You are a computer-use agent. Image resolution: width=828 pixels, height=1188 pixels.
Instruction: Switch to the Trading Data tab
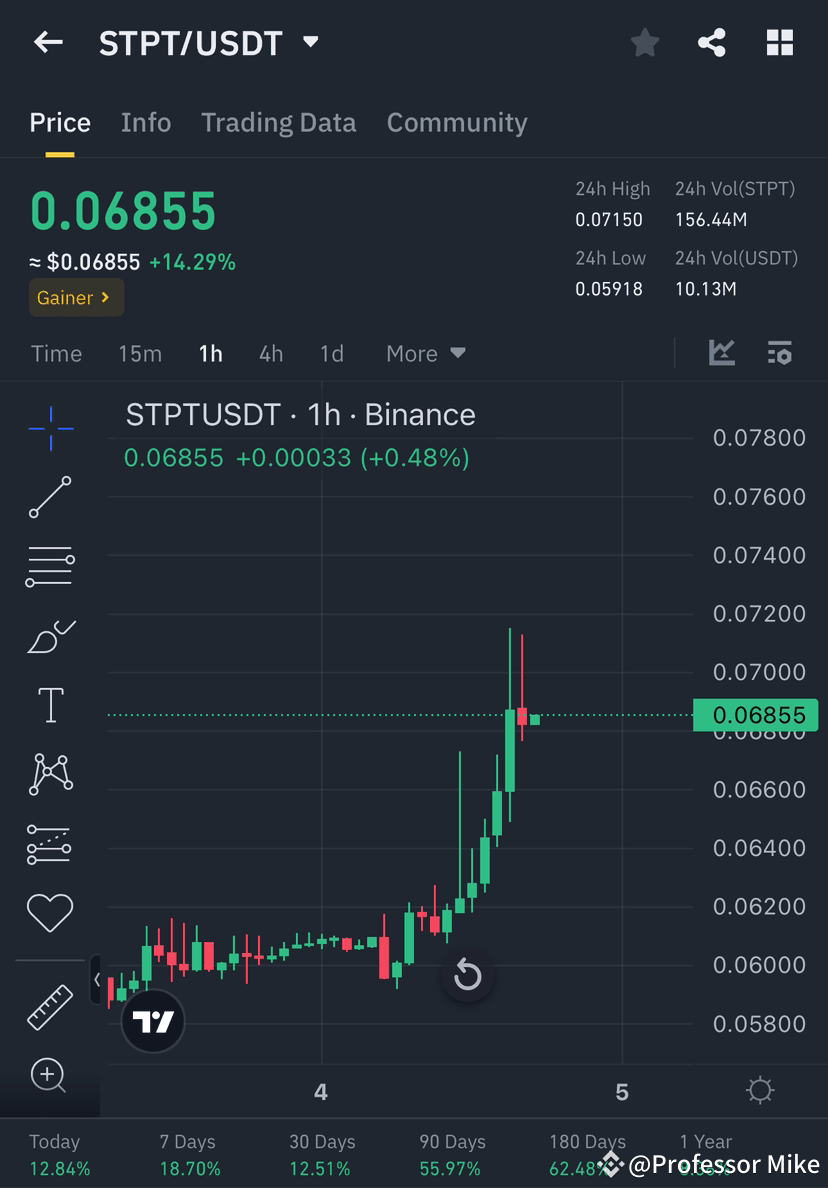point(279,122)
